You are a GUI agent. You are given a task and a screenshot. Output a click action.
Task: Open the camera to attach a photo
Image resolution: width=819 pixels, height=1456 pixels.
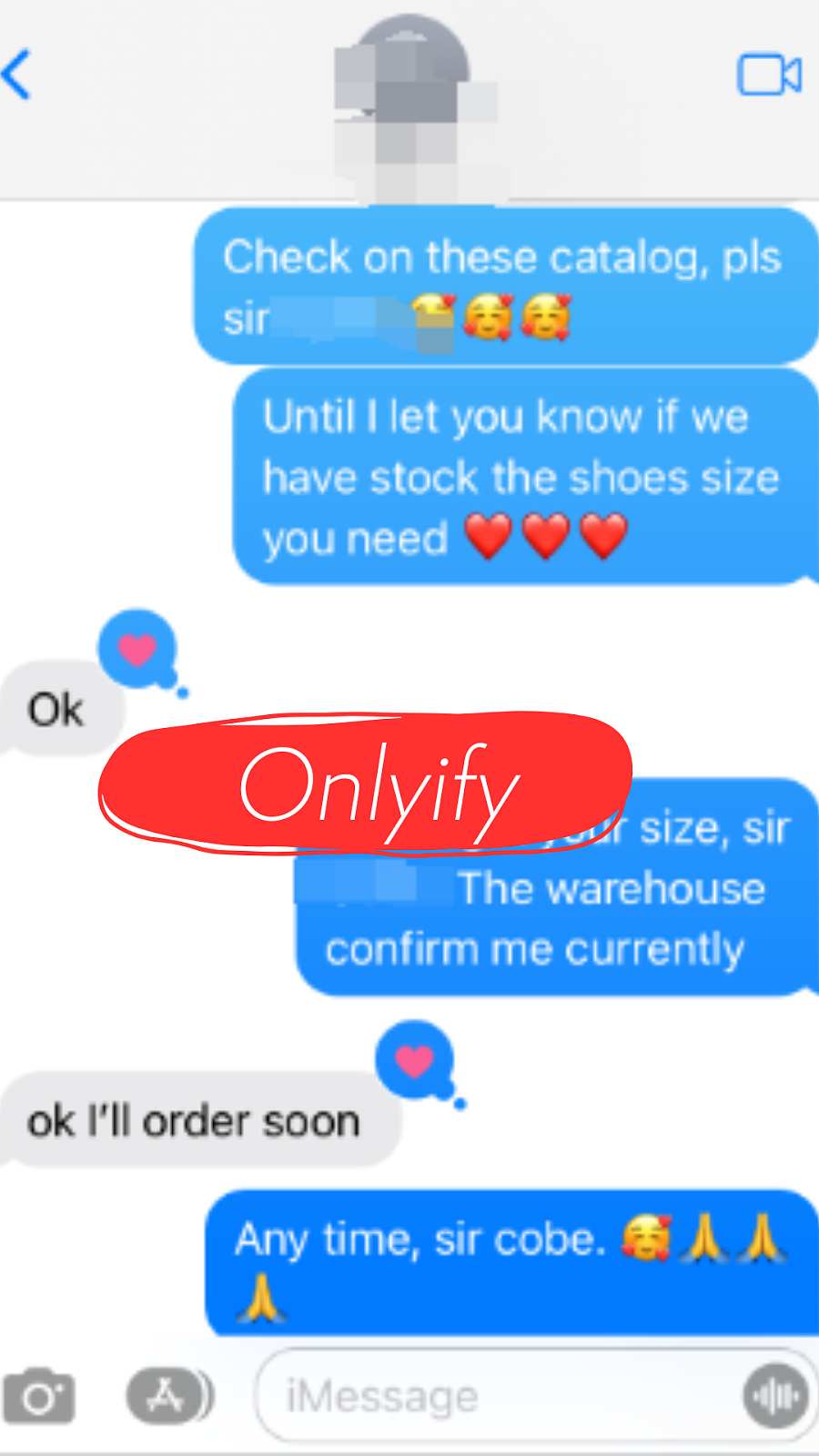point(38,1395)
